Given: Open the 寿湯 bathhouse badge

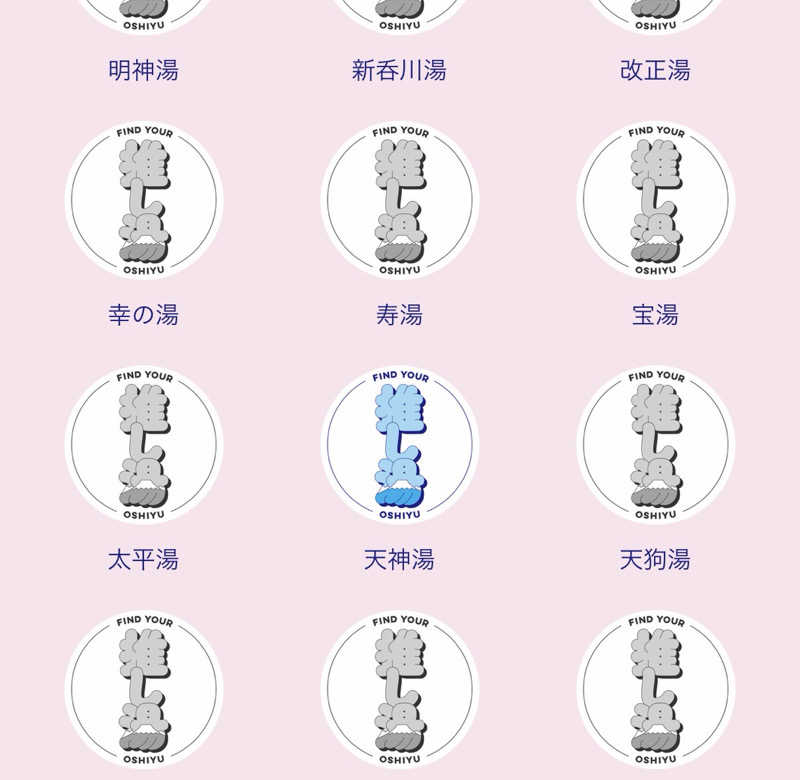Looking at the screenshot, I should click(399, 200).
